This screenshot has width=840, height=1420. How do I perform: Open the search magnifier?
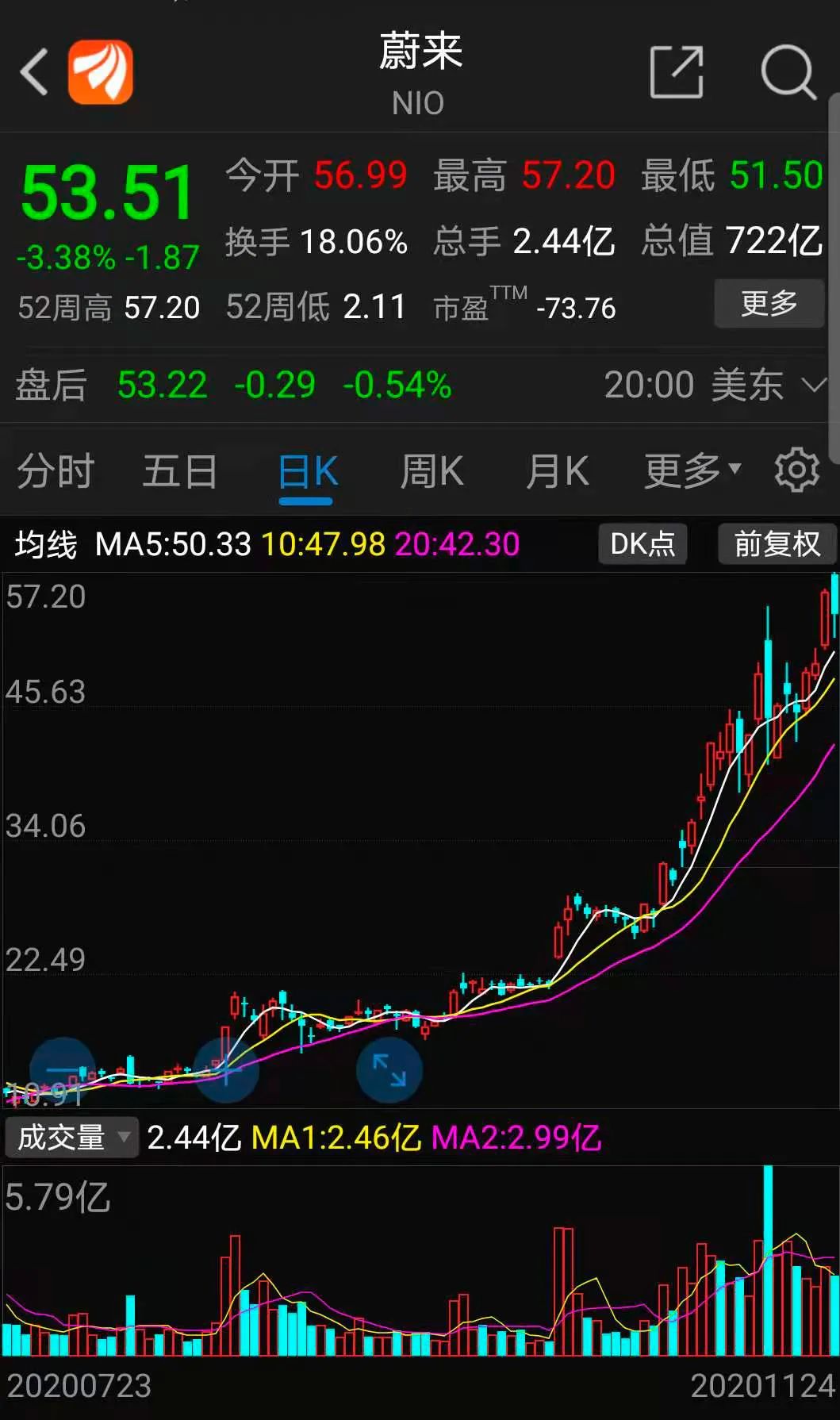[788, 72]
